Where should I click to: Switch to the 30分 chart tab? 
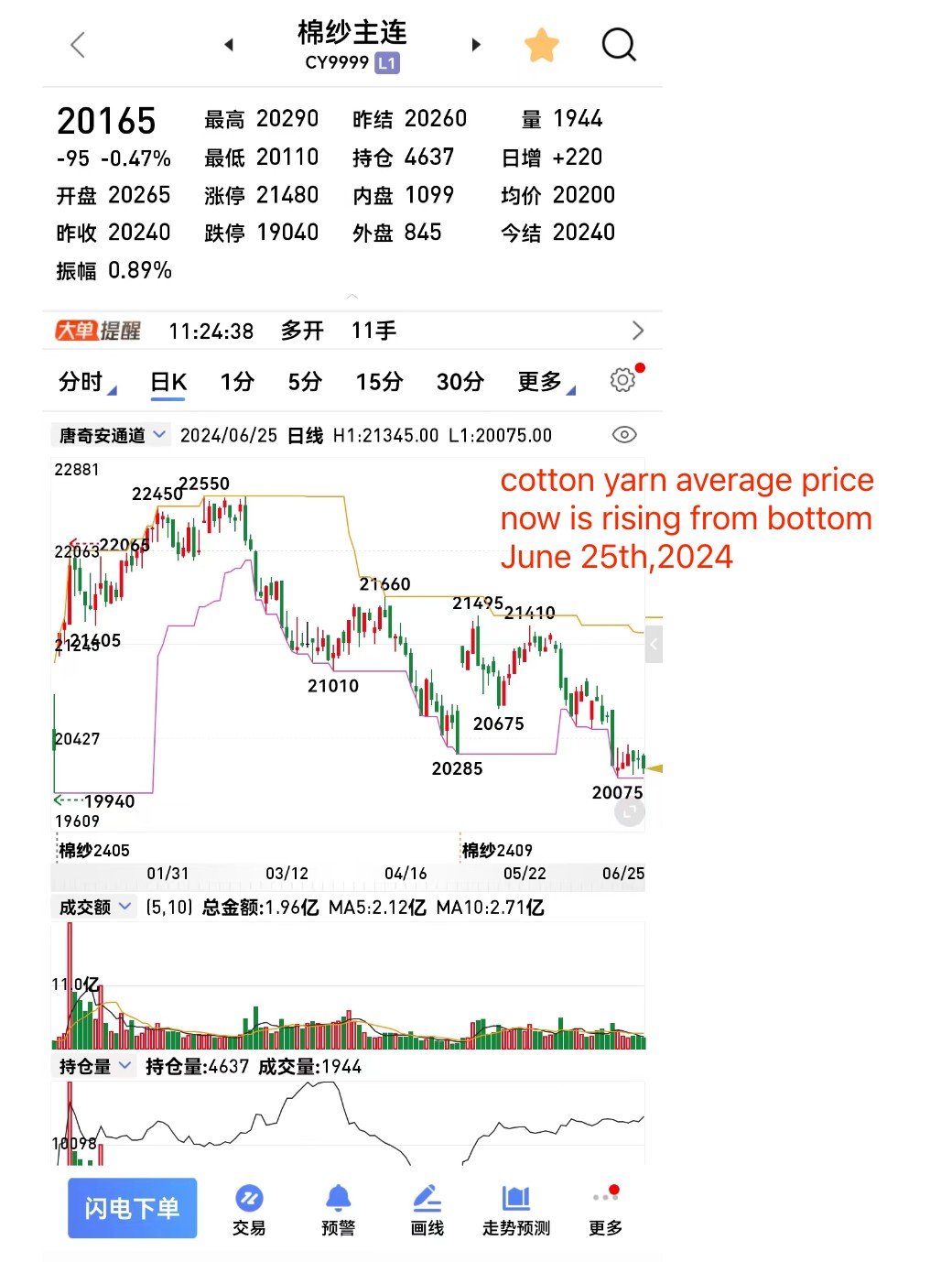(460, 382)
